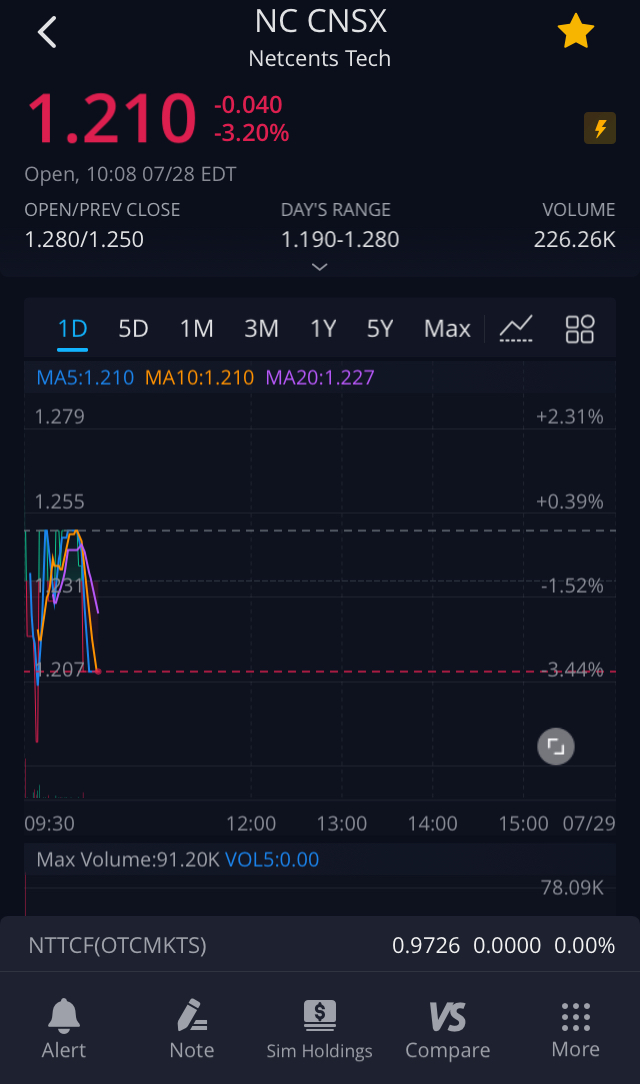This screenshot has width=640, height=1084.
Task: Select the 1M chart timeframe
Action: (197, 328)
